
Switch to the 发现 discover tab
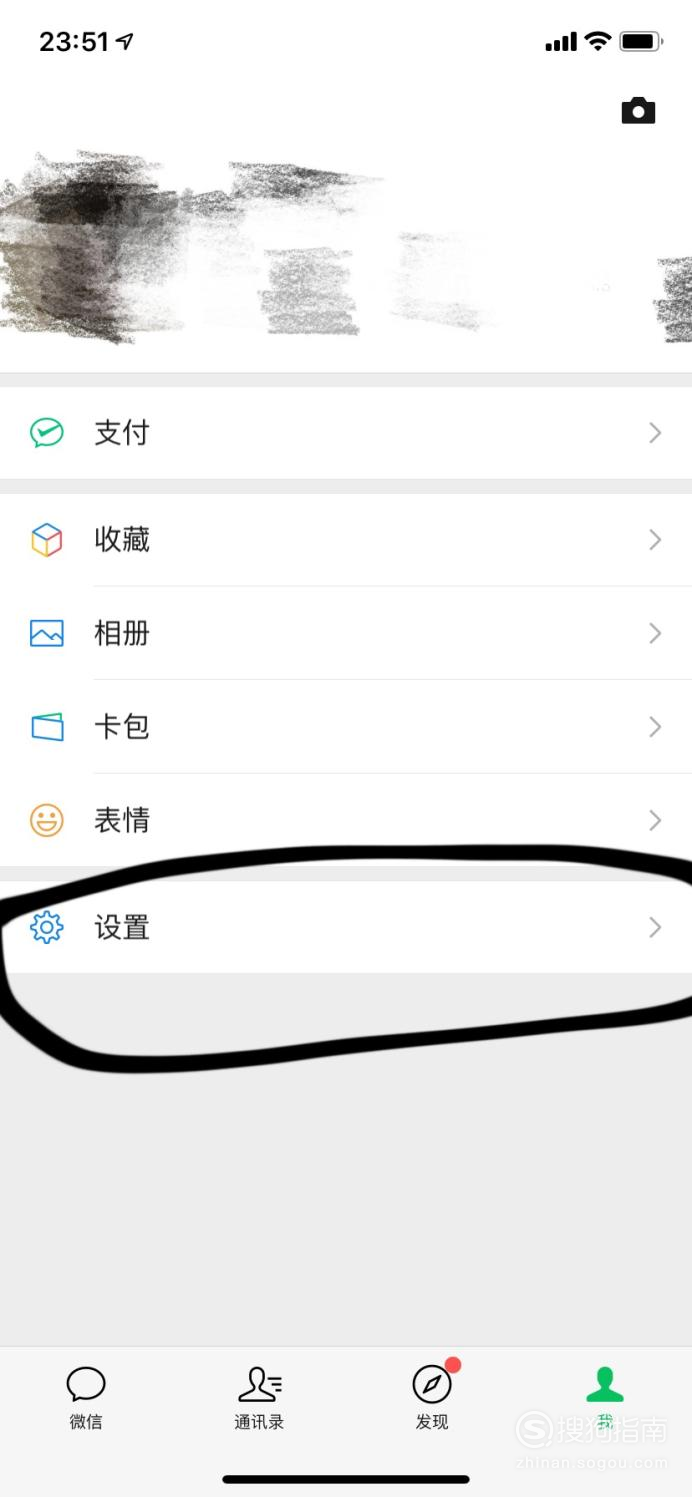pos(432,1398)
